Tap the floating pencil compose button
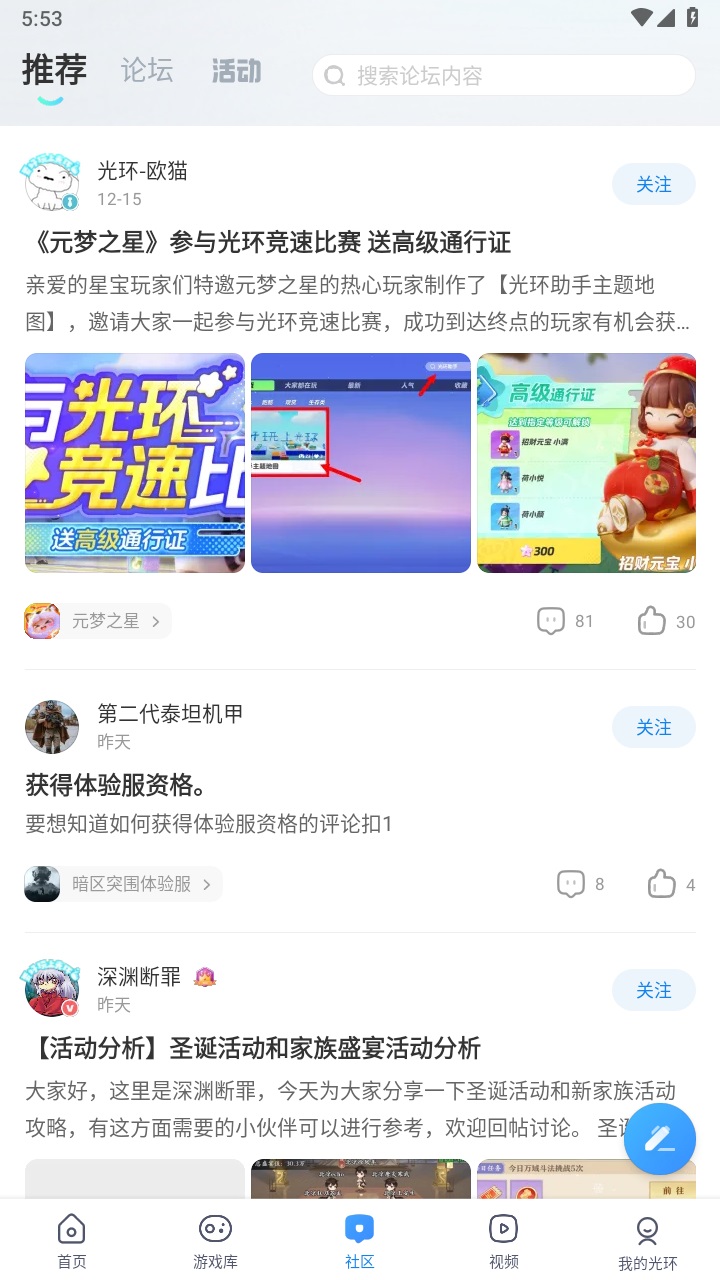The width and height of the screenshot is (720, 1280). 660,1139
